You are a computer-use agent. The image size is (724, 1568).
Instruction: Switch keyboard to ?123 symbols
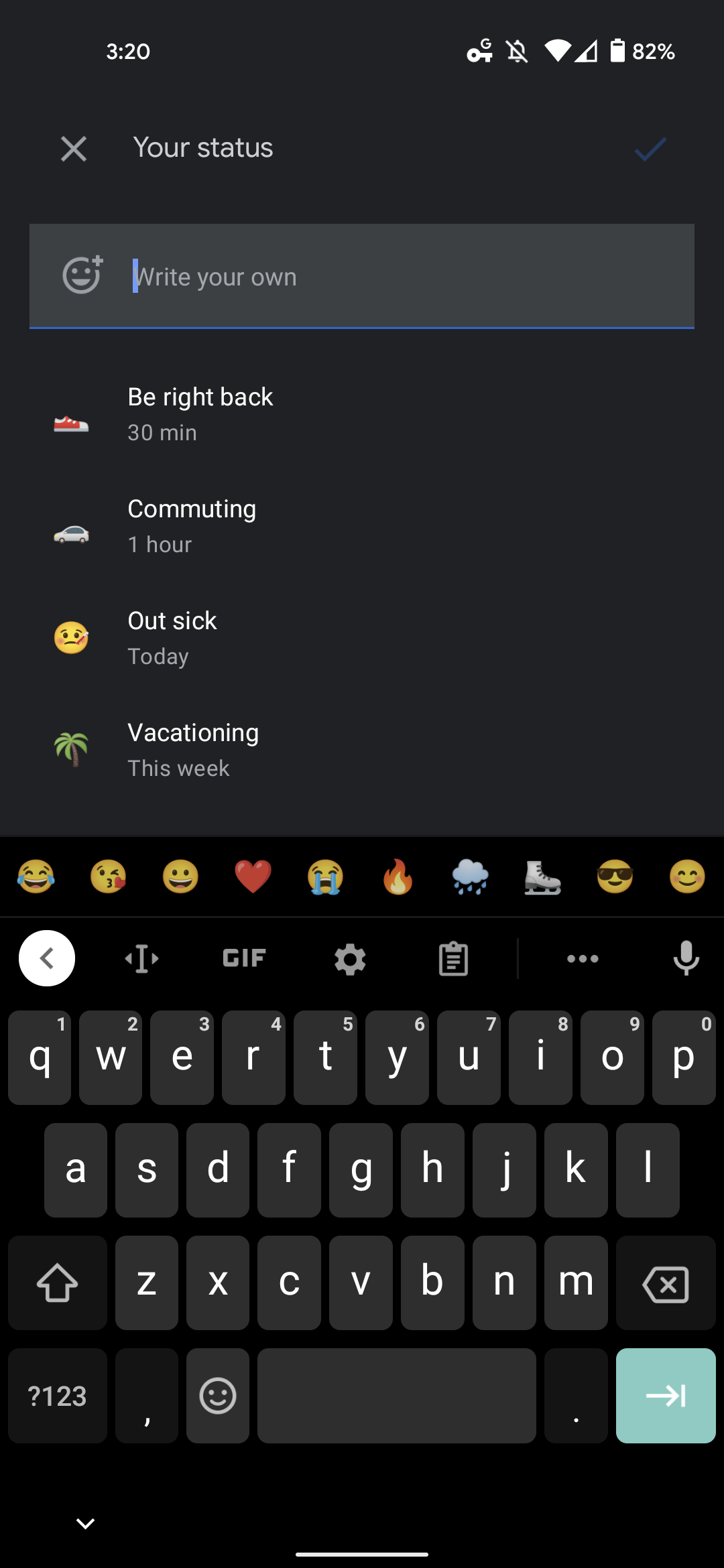point(58,1396)
